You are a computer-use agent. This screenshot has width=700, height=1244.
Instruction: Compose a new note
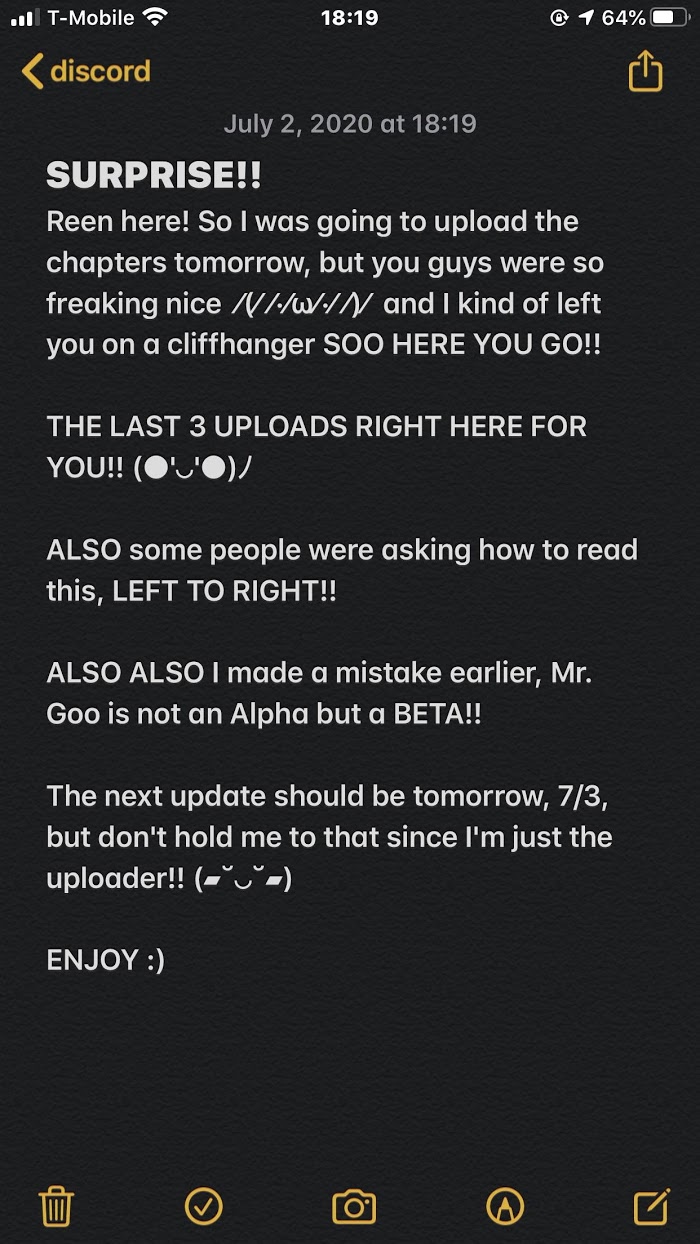point(651,1207)
